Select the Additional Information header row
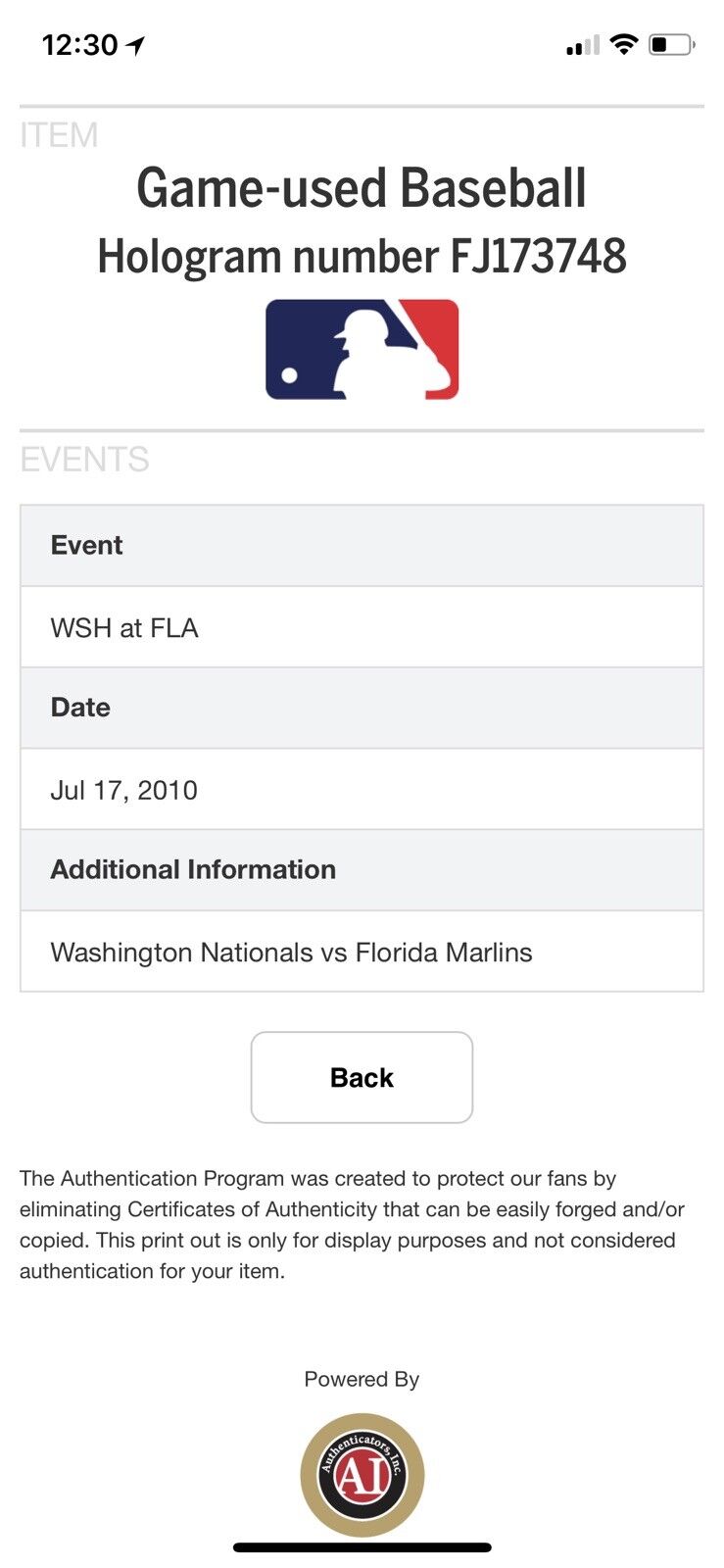The height and width of the screenshot is (1568, 724). click(362, 869)
